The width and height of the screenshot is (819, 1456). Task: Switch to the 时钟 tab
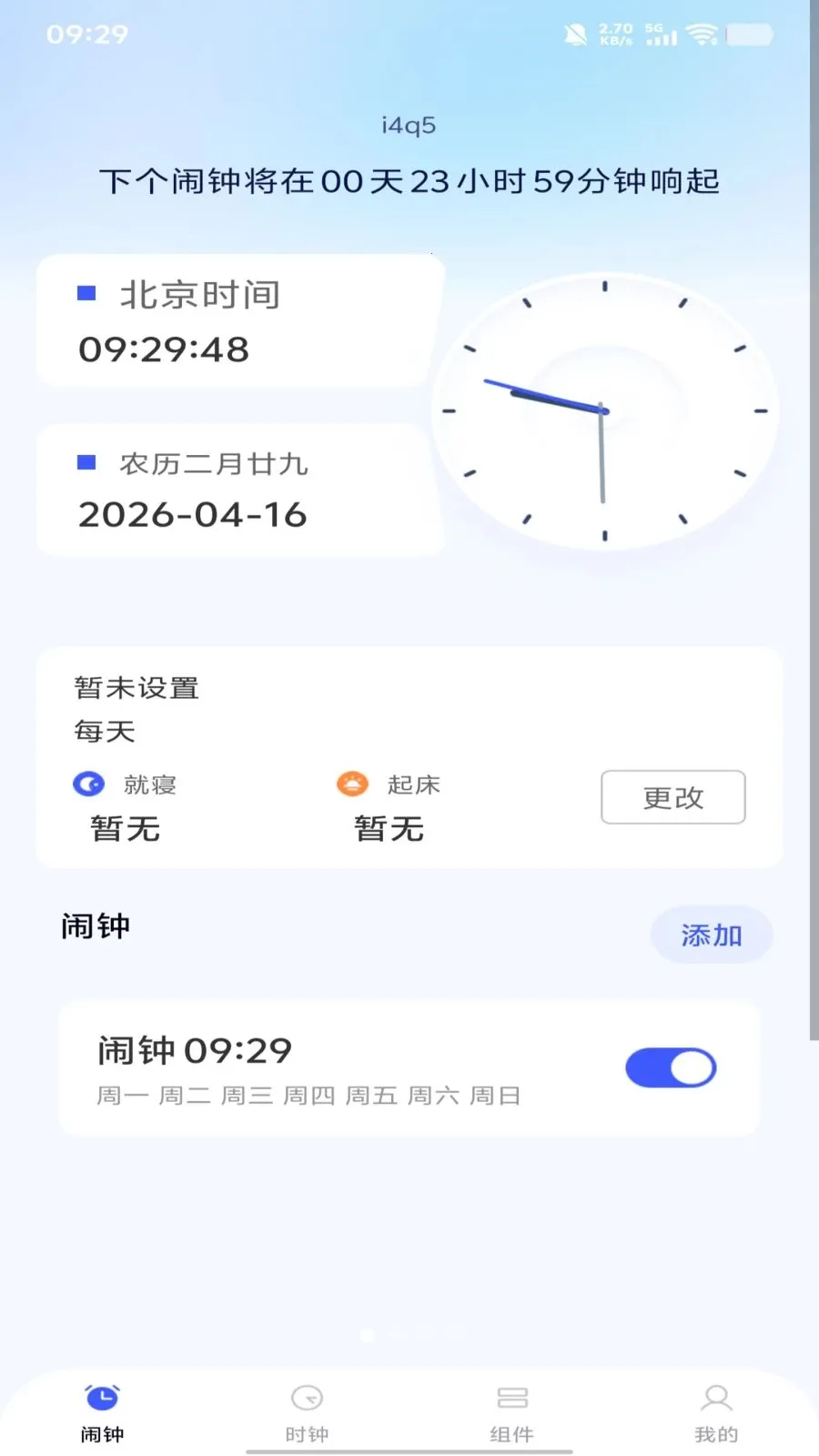307,1414
